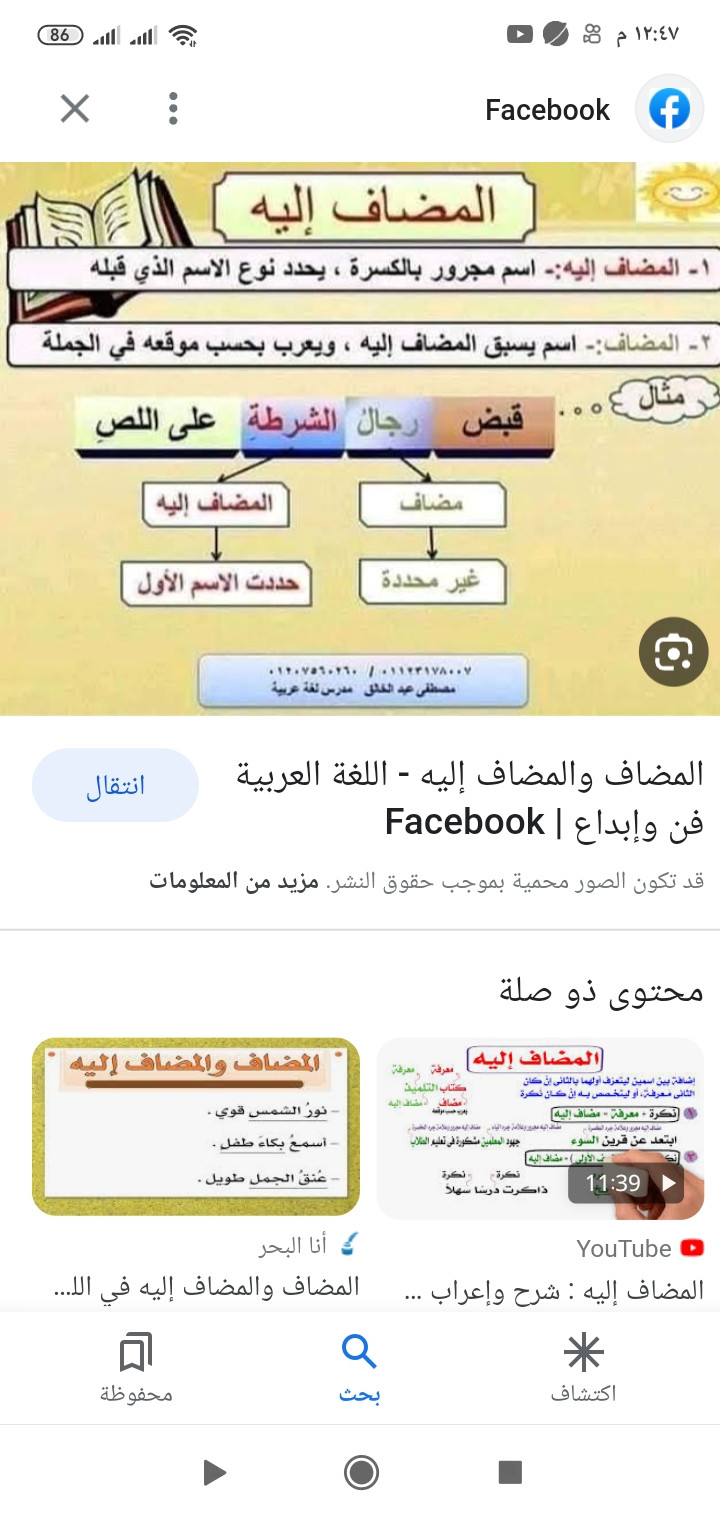Screen dimensions: 720x1520
Task: Switch to the بحث tab
Action: (x=359, y=1368)
